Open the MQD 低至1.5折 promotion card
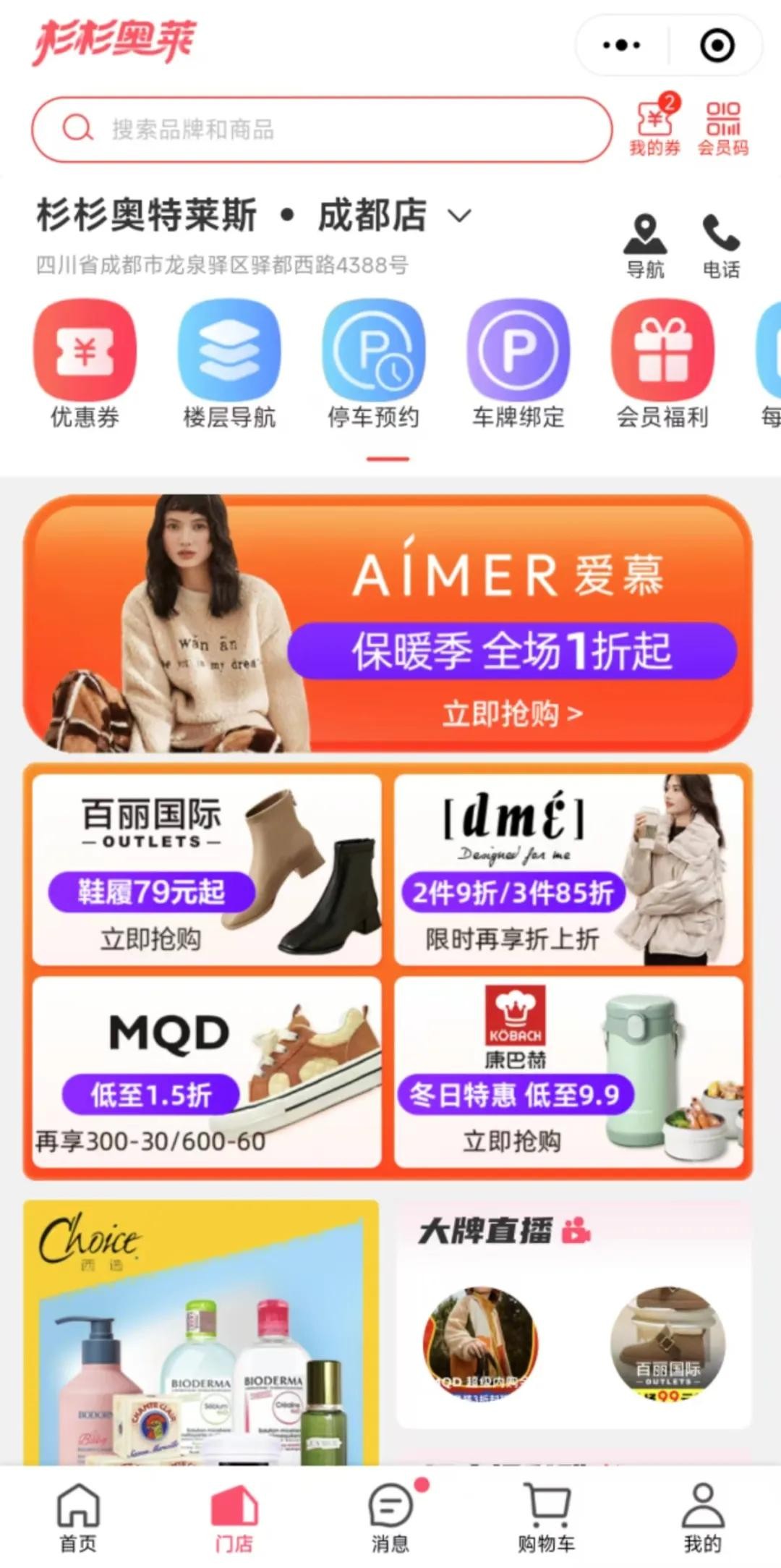 pos(207,1072)
